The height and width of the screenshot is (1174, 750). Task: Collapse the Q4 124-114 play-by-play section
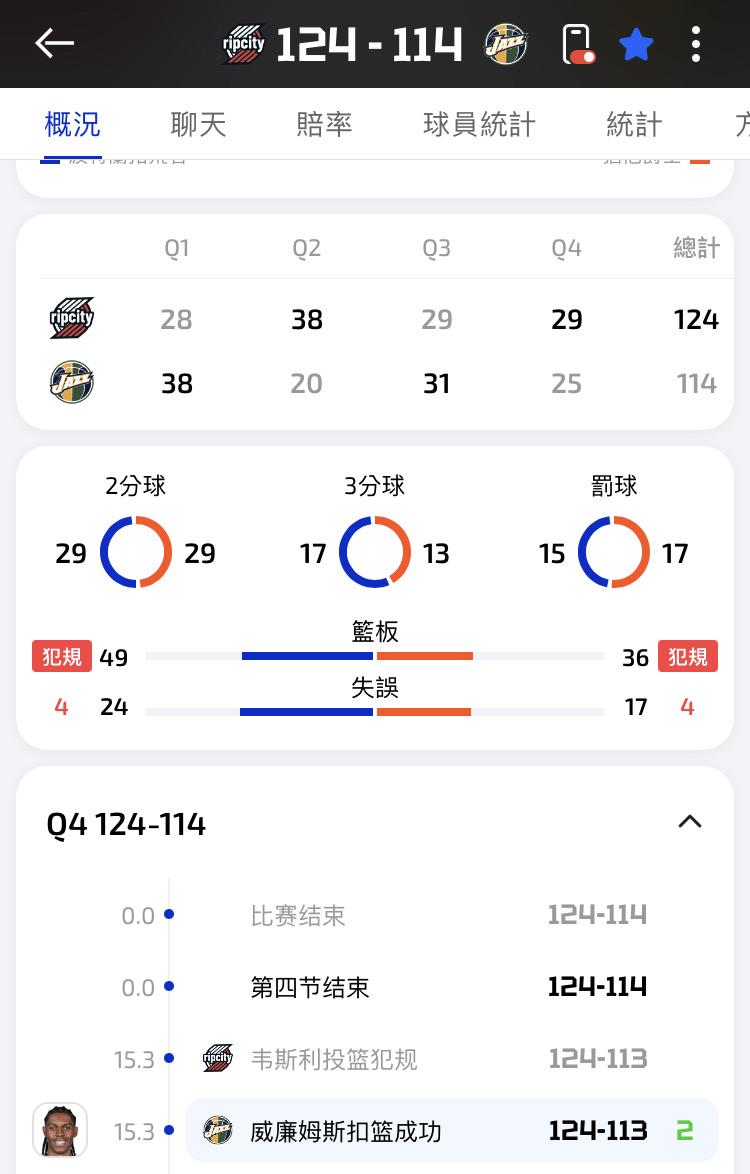[690, 822]
